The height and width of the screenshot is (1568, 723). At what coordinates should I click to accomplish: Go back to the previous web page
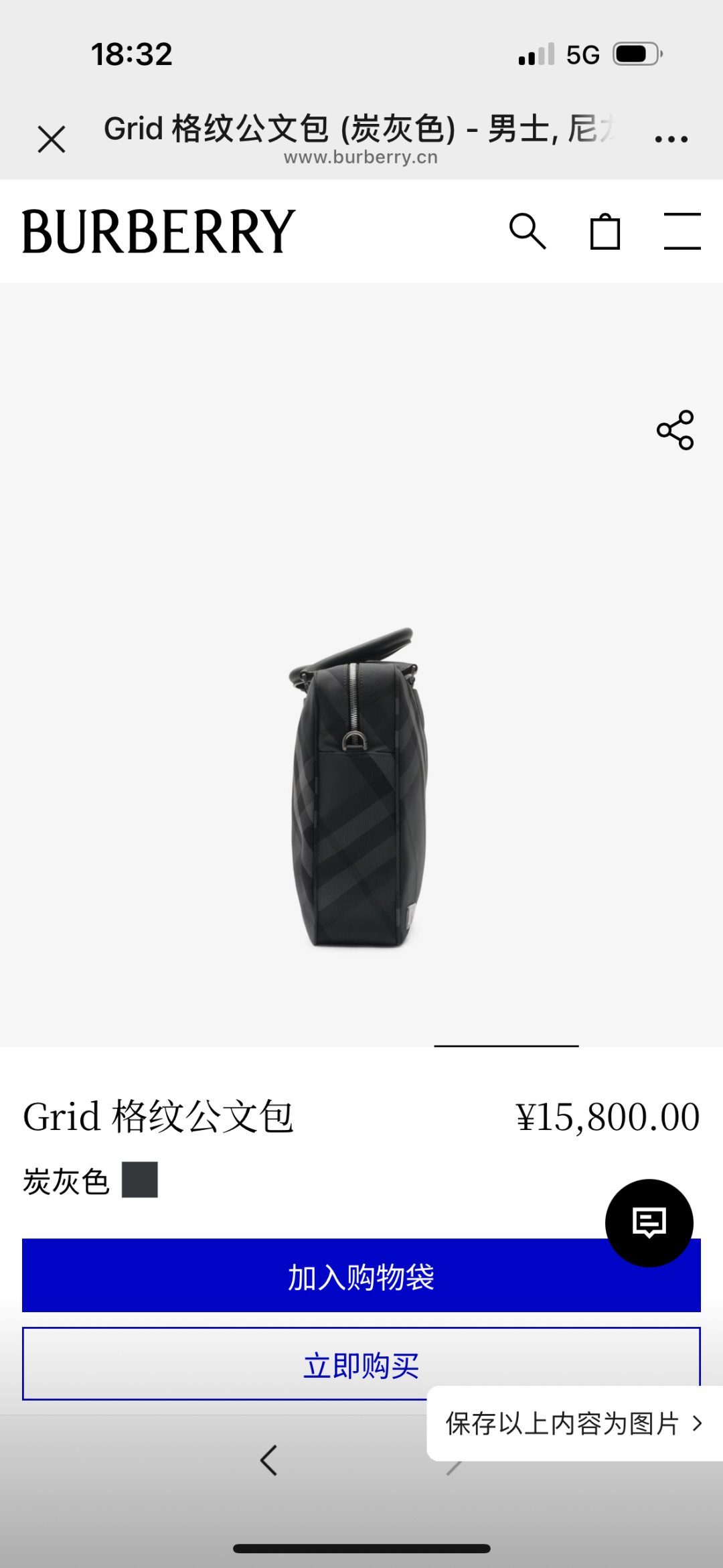point(269,1460)
